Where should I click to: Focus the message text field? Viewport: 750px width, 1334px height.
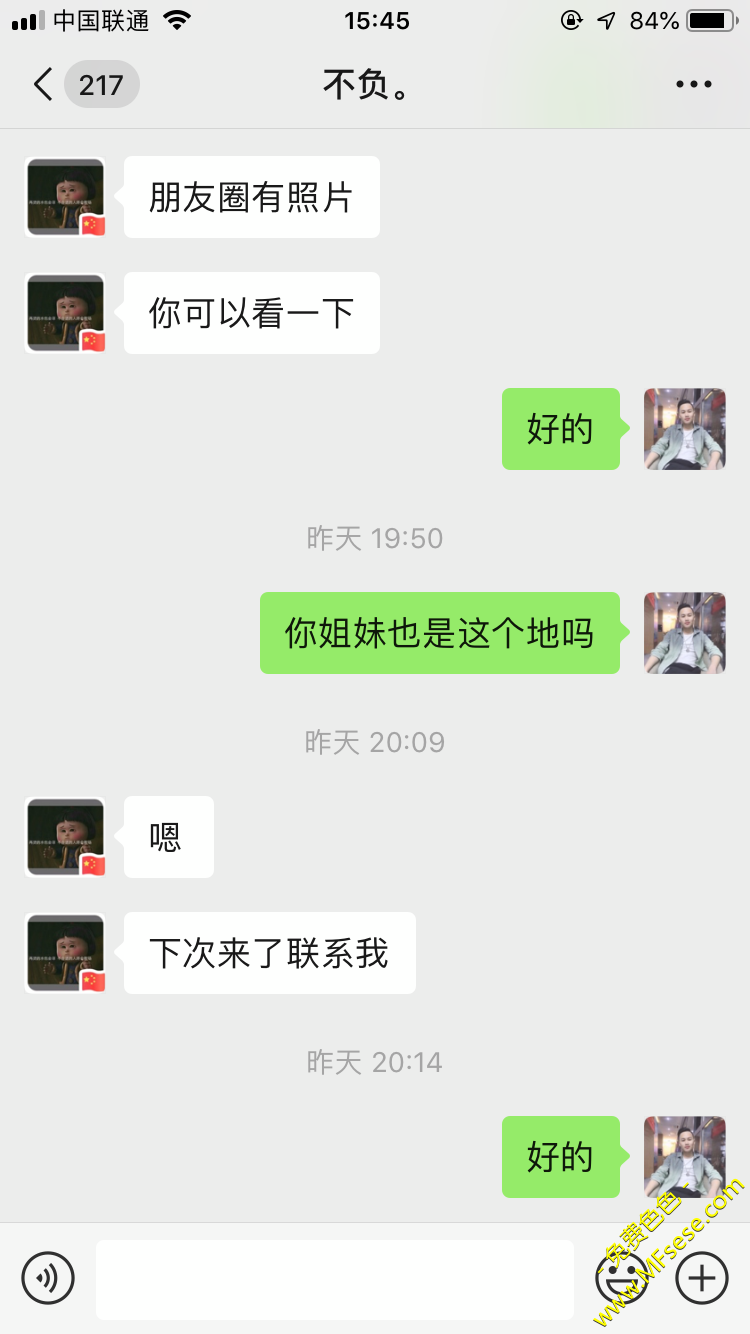pos(334,1279)
